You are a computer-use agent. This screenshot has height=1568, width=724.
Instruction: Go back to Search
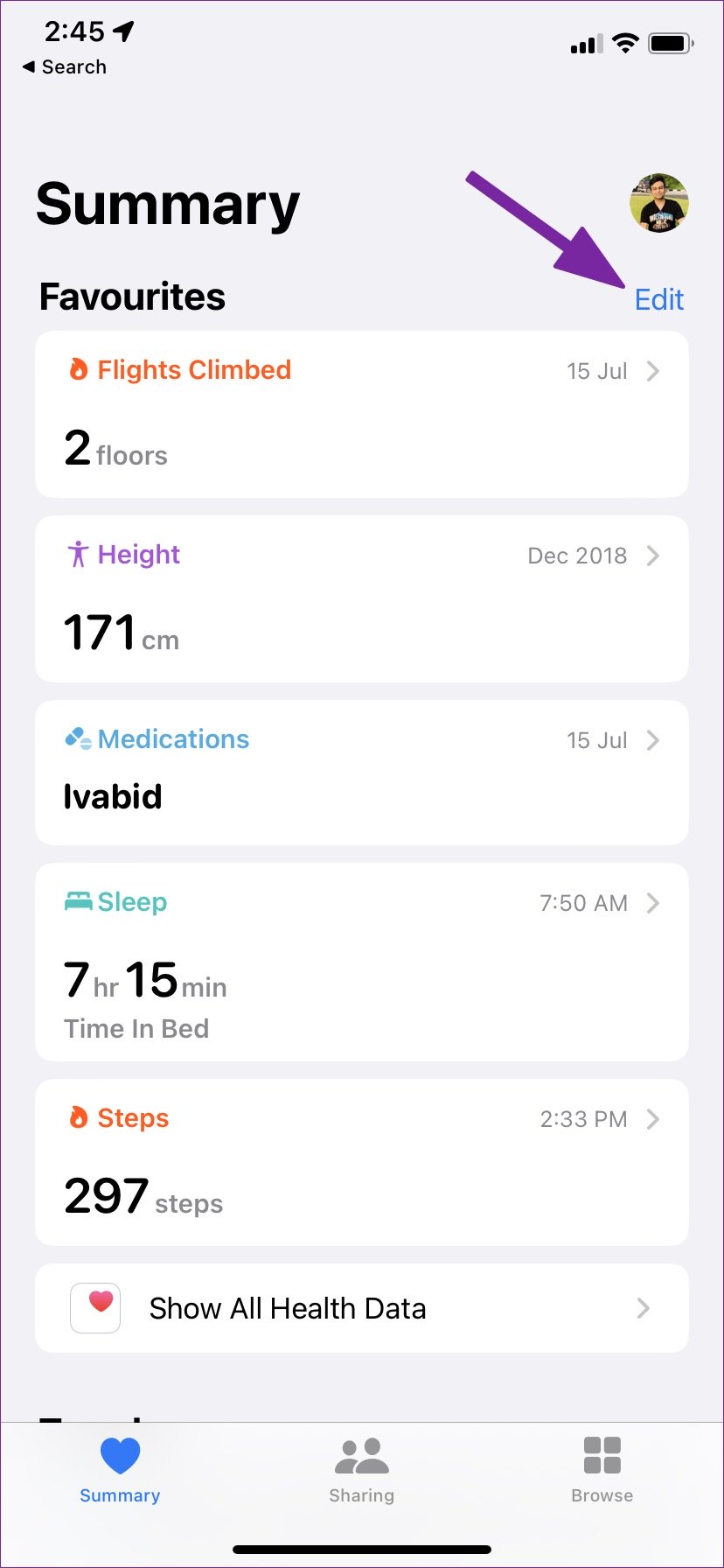tap(65, 66)
